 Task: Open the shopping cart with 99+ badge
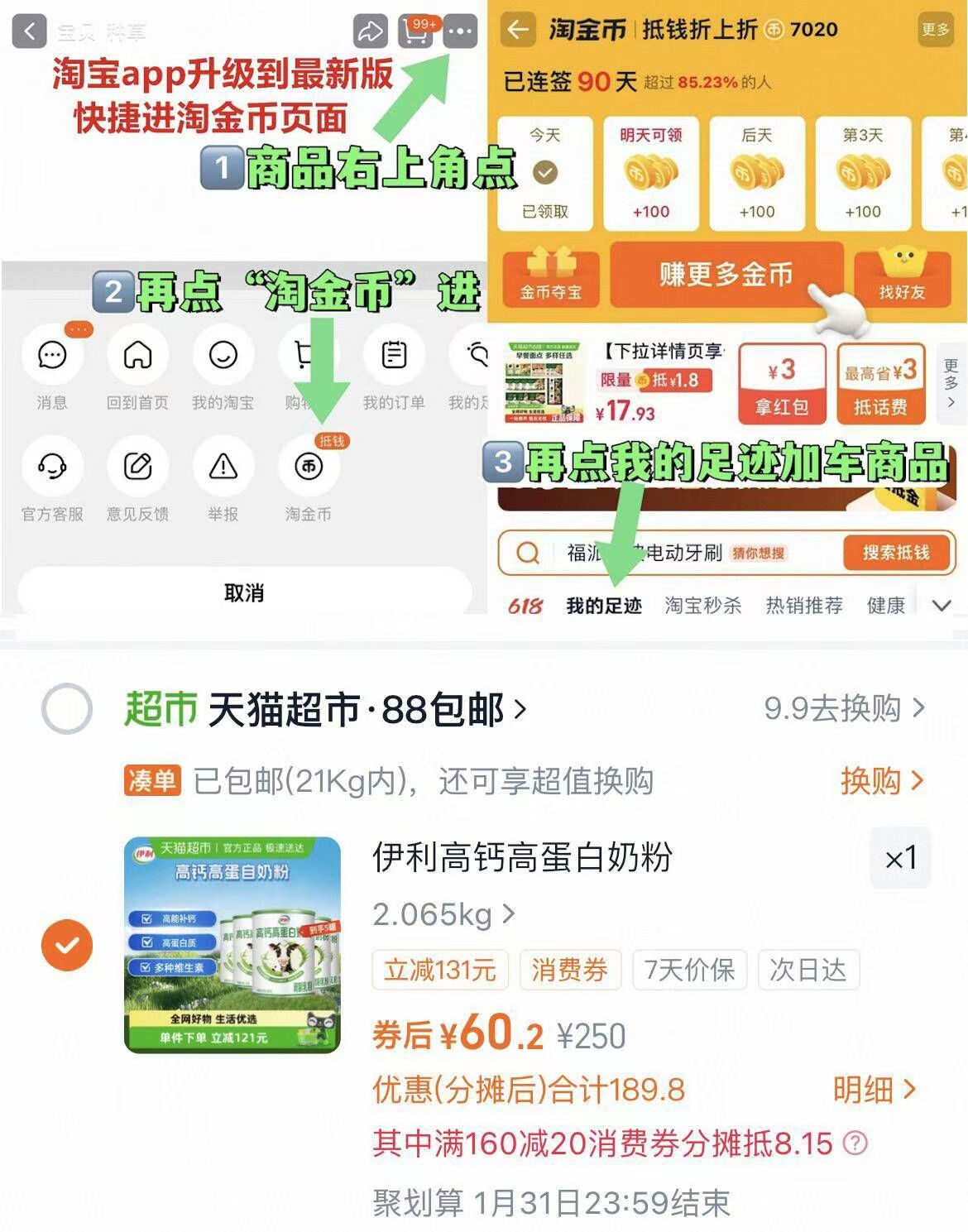coord(415,30)
